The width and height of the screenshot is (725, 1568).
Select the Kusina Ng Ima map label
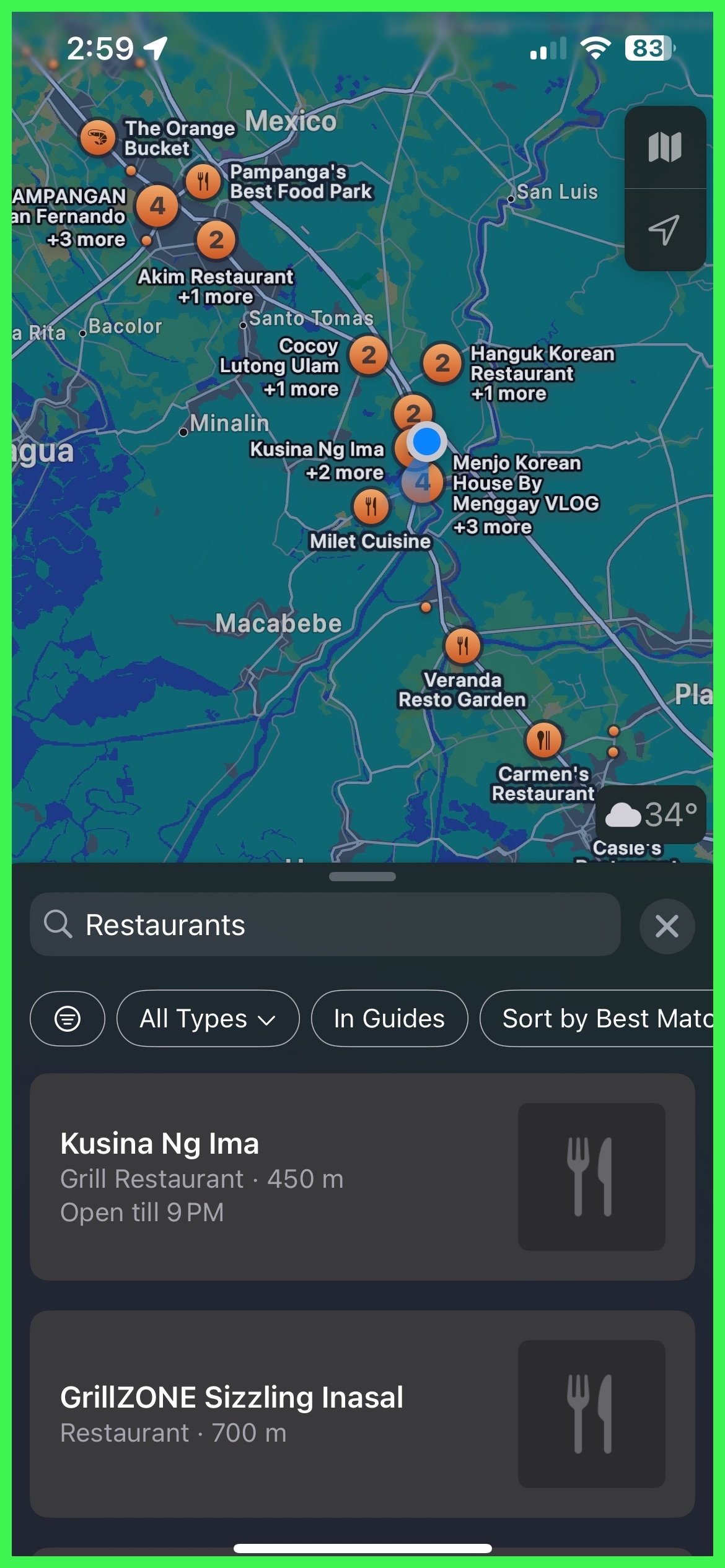pos(318,450)
